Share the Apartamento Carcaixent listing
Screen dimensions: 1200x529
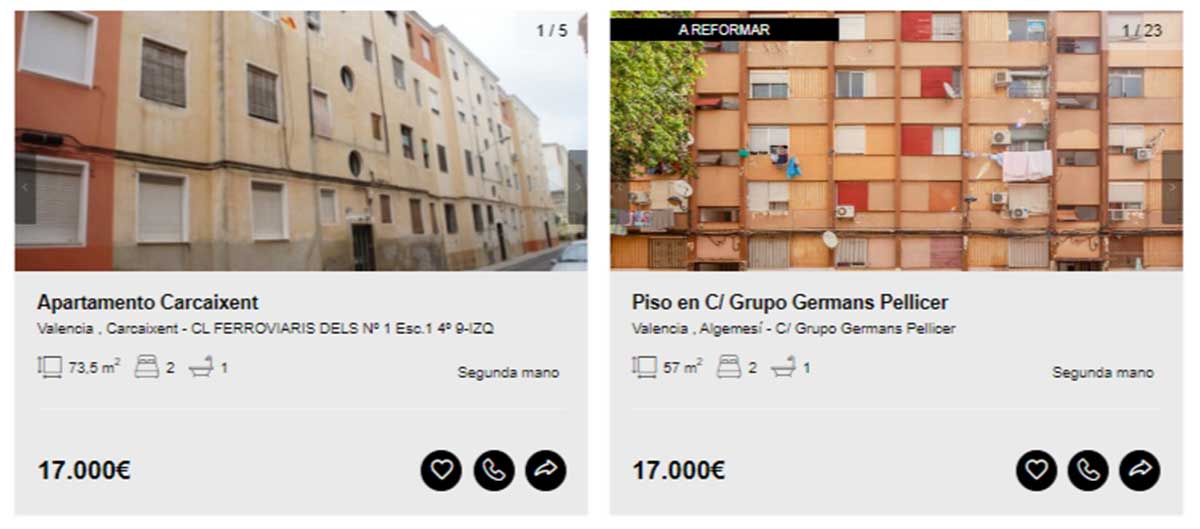point(546,470)
